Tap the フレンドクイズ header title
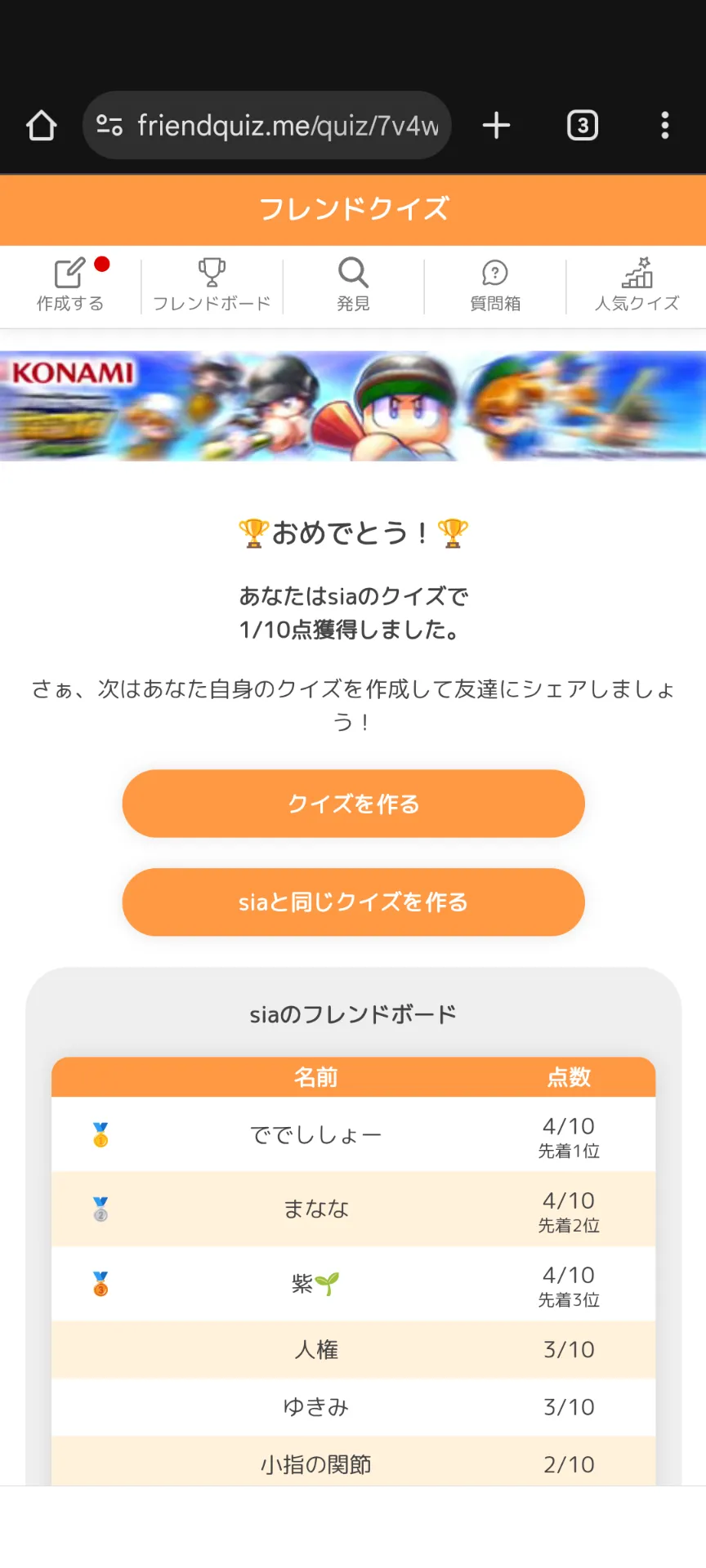This screenshot has width=706, height=1568. point(353,209)
